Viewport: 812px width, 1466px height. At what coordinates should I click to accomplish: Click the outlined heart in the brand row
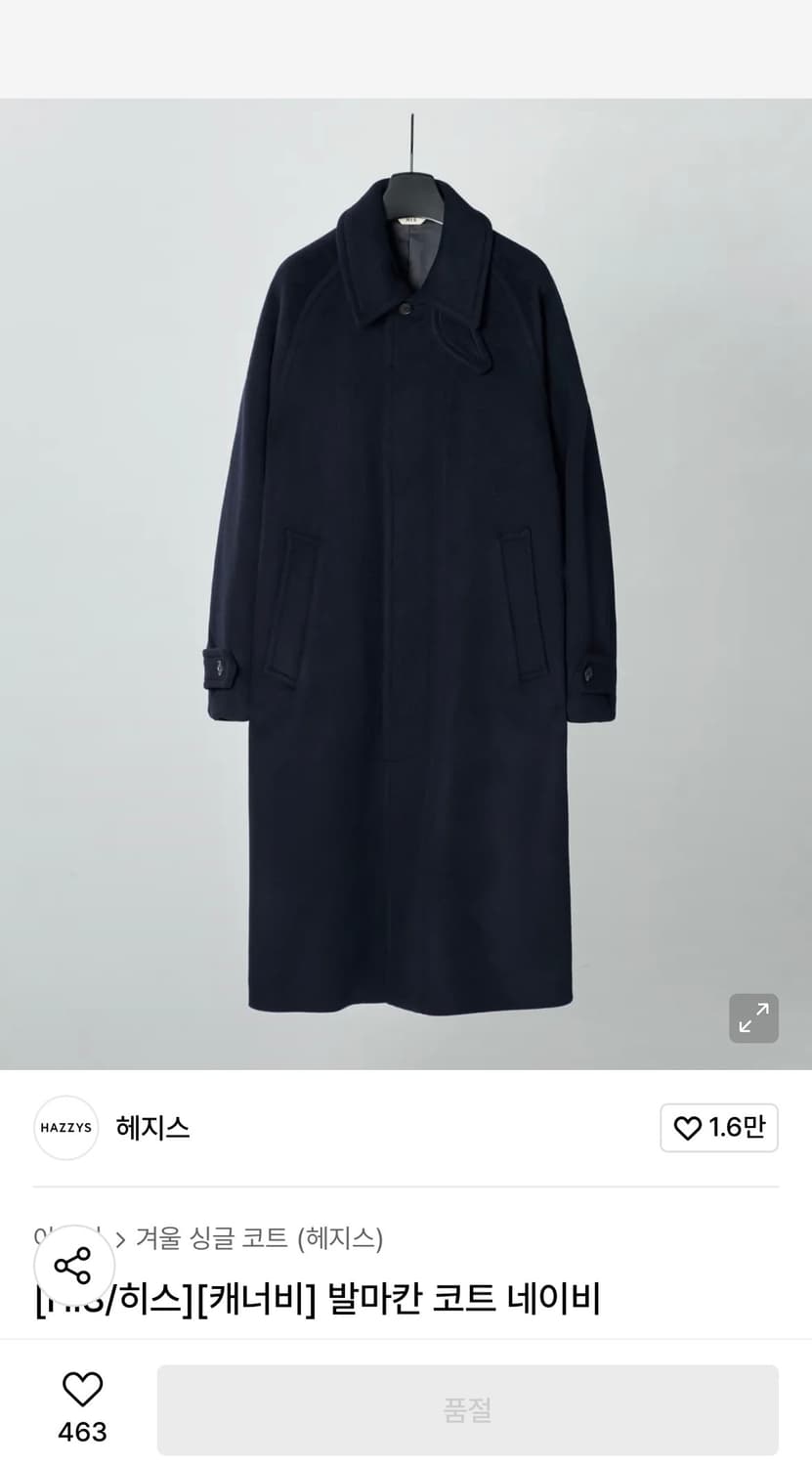688,1128
